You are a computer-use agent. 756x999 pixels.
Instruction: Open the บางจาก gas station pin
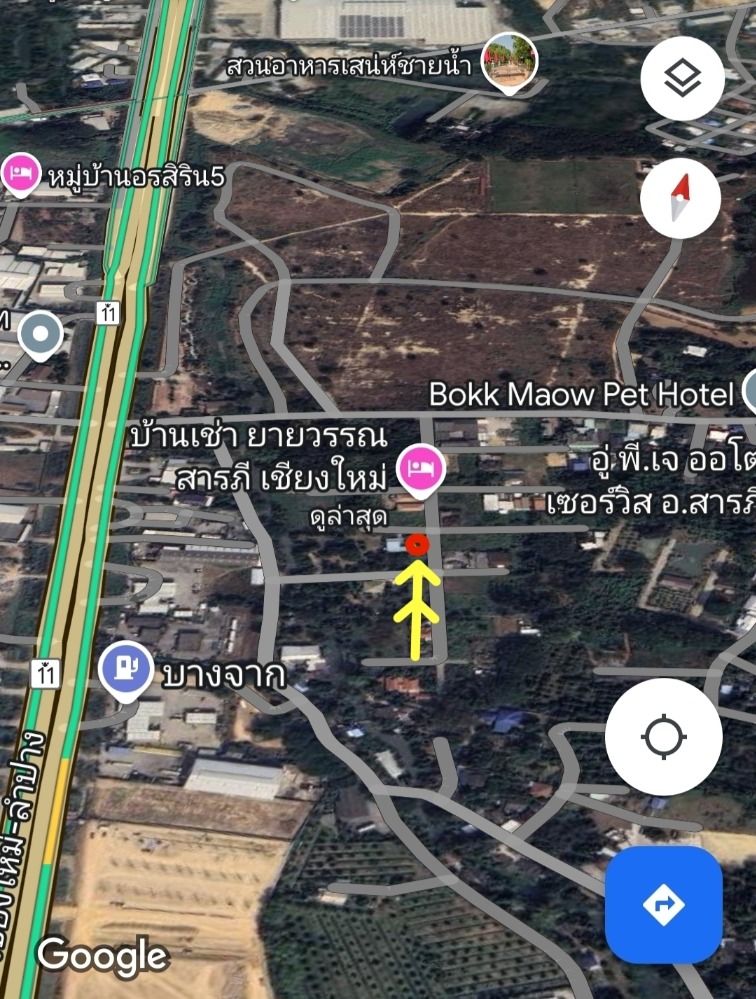126,670
